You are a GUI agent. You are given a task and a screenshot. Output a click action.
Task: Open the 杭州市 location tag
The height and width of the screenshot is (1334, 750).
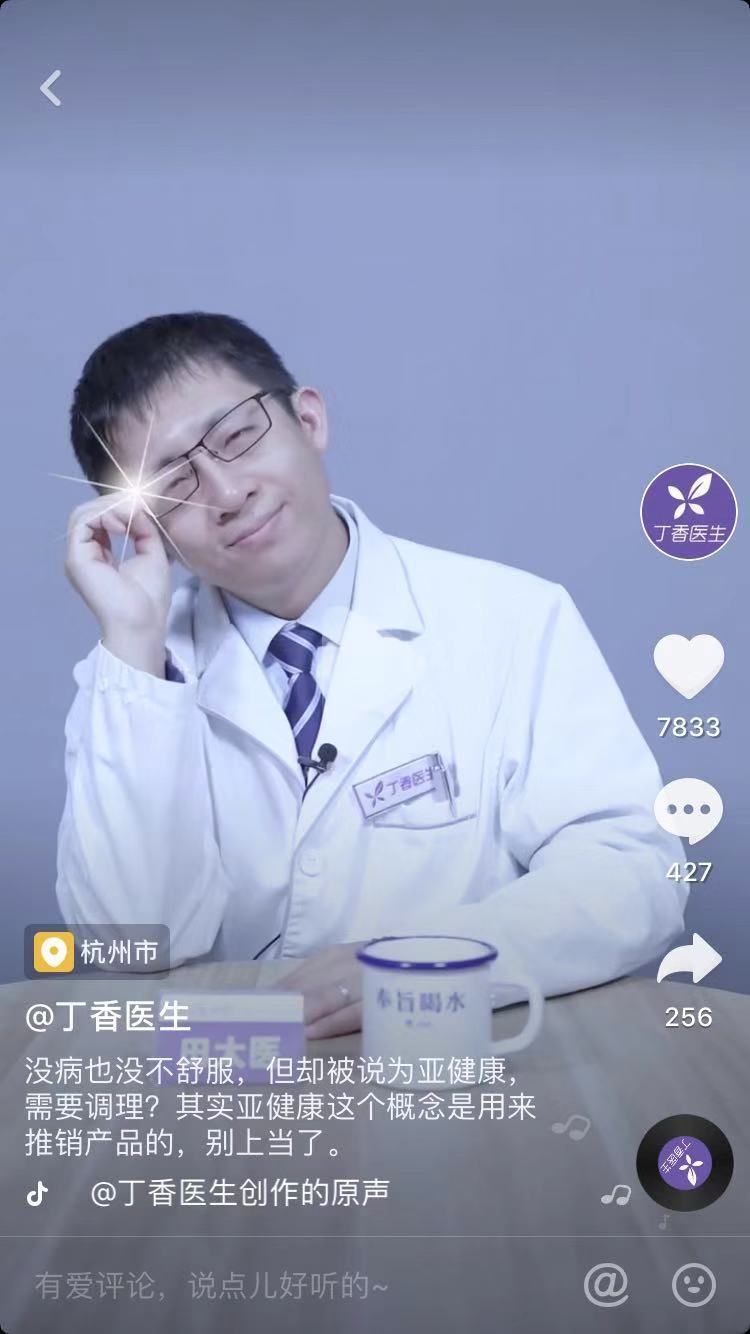coord(97,951)
